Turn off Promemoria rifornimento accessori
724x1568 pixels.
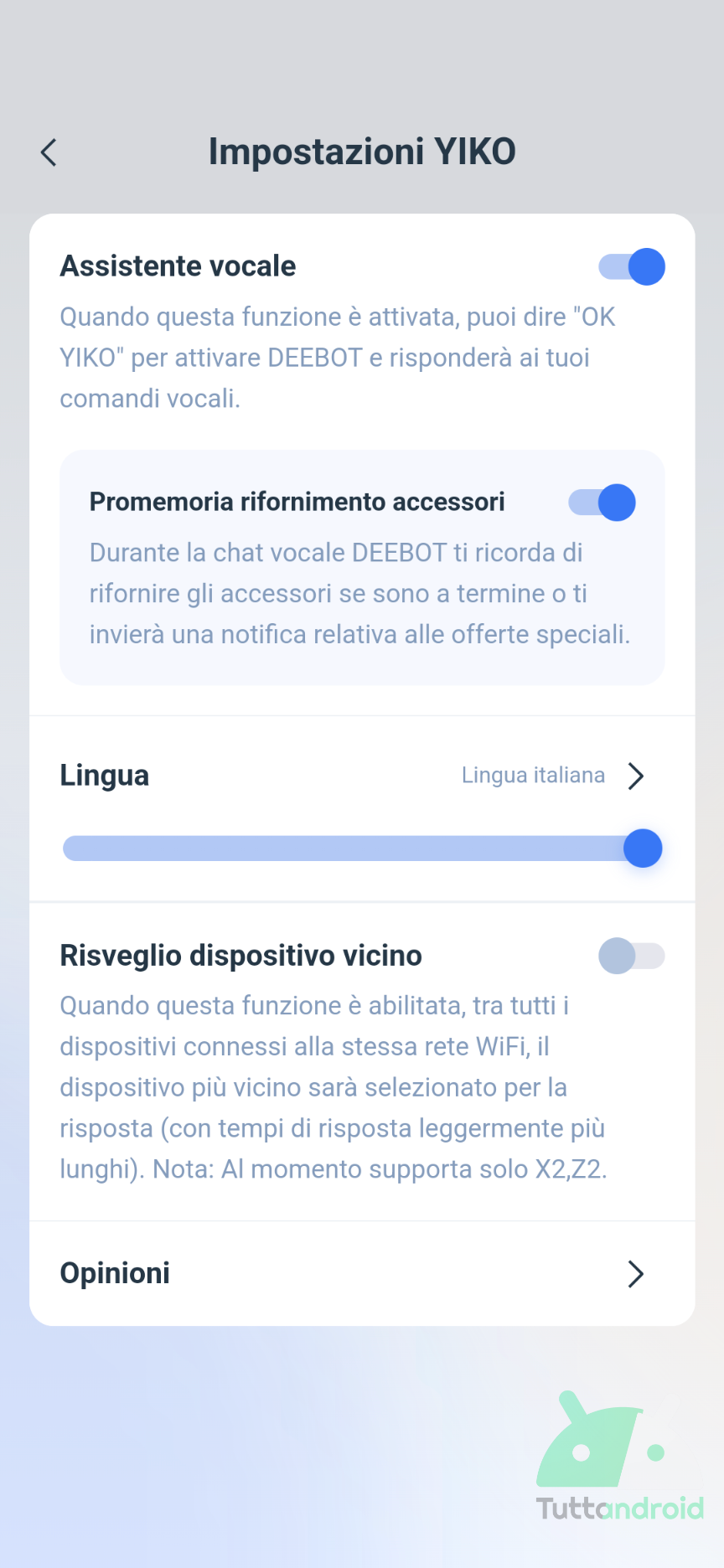pyautogui.click(x=602, y=503)
